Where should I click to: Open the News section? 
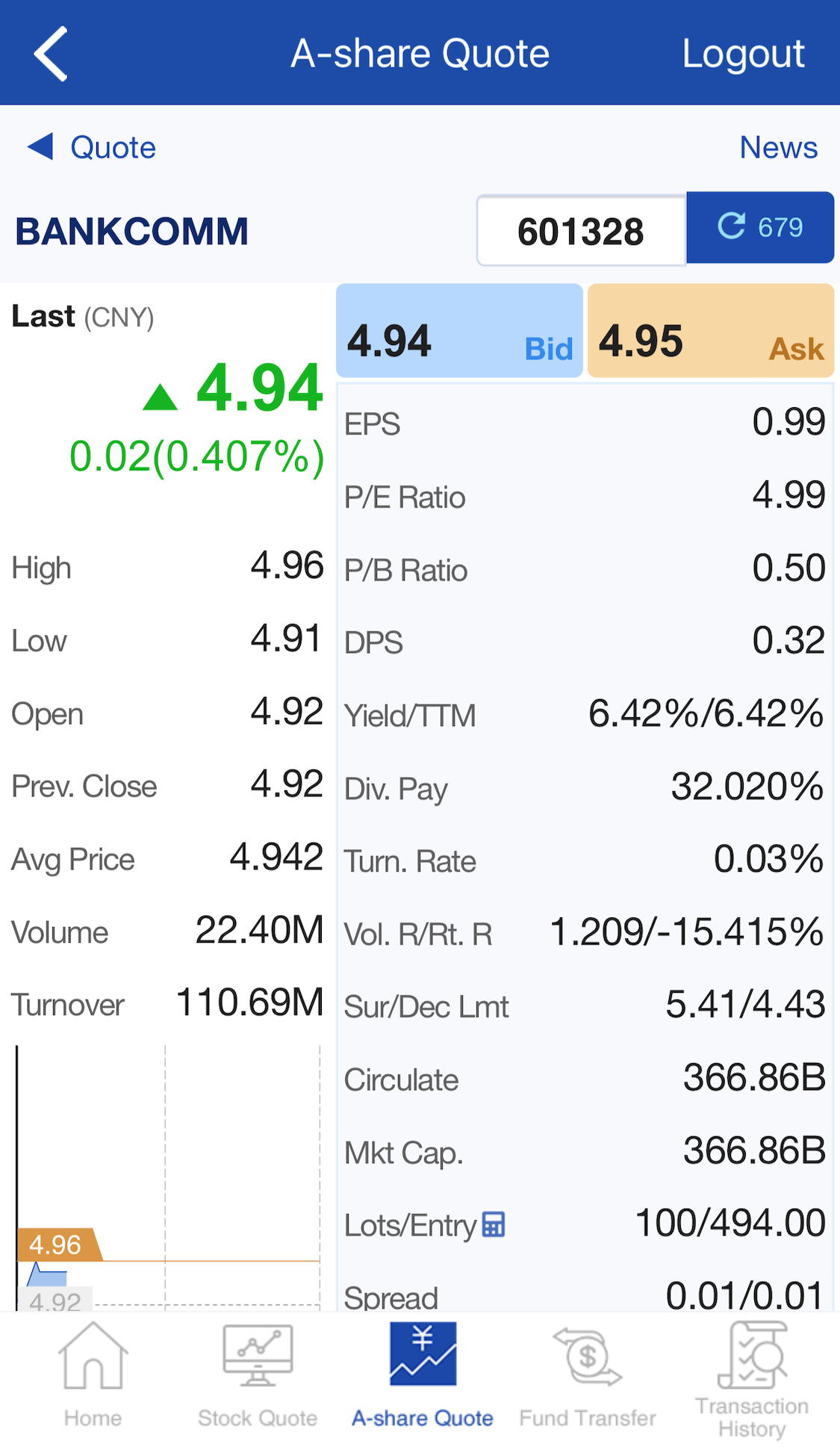pos(778,147)
